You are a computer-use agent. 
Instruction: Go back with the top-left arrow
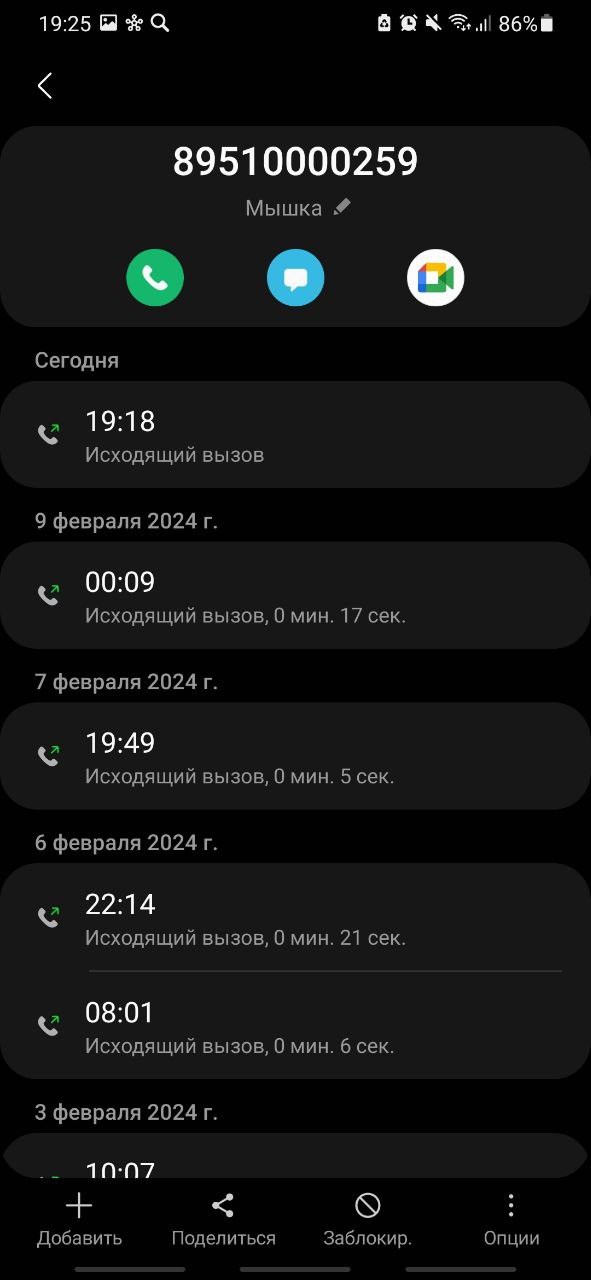click(45, 86)
